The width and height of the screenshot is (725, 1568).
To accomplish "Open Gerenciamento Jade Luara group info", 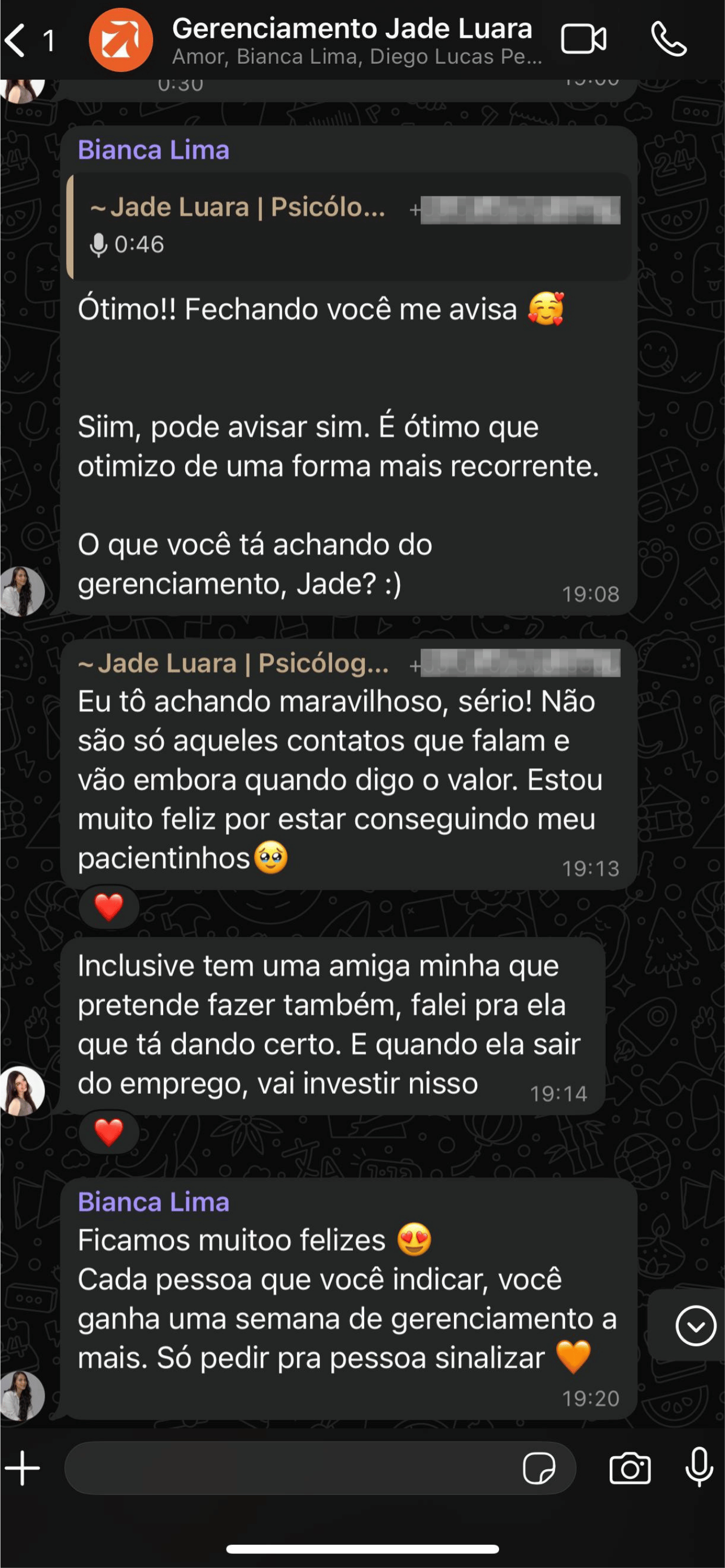I will click(x=352, y=40).
